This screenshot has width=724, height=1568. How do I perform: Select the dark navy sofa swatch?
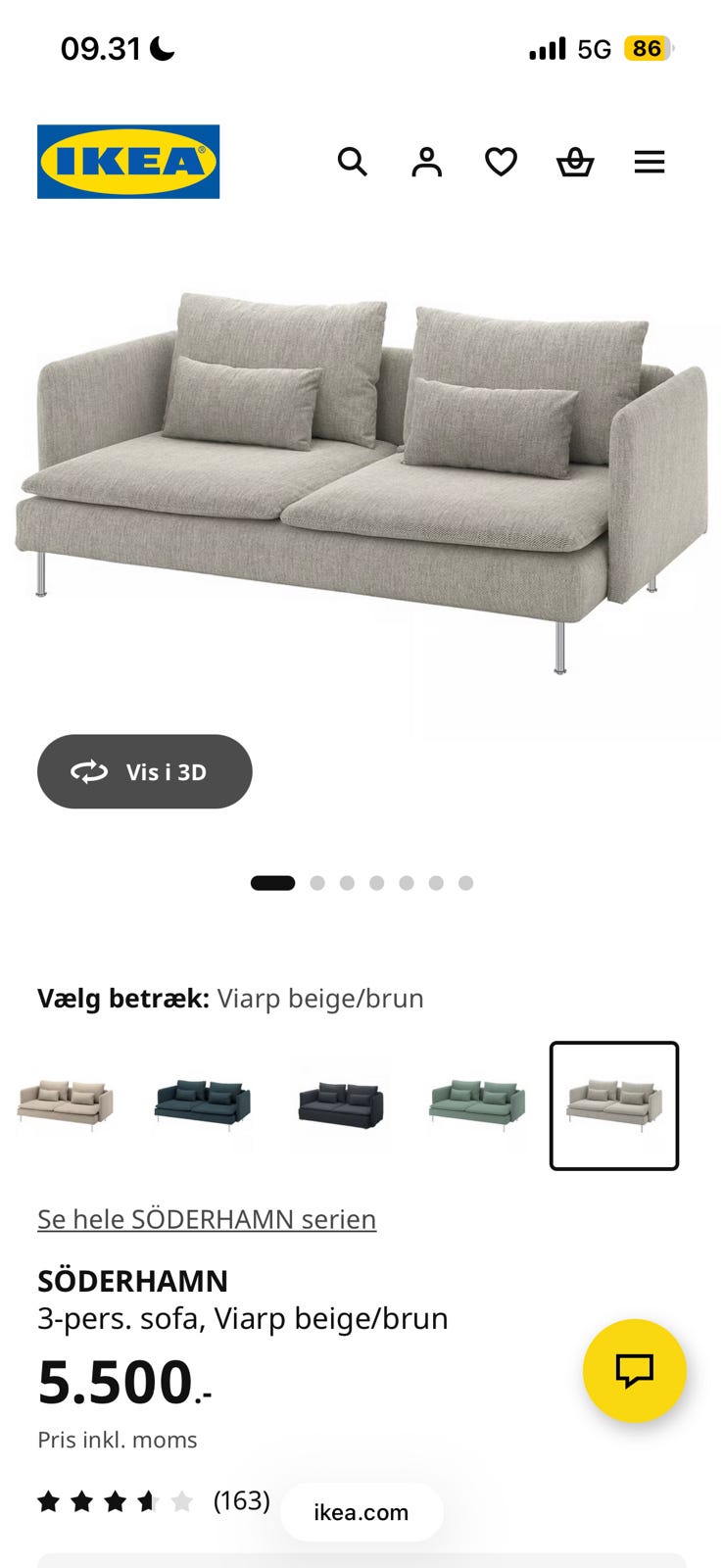(339, 1105)
